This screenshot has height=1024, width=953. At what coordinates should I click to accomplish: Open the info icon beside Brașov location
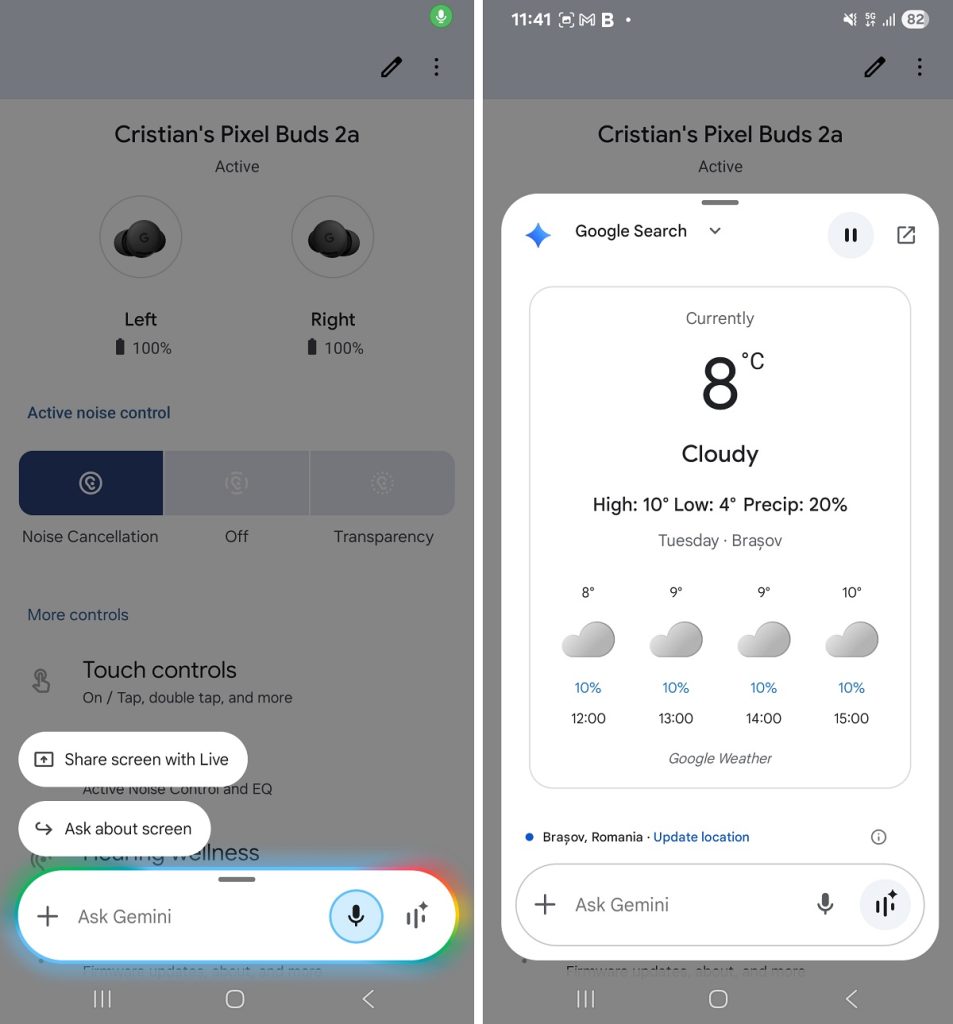click(878, 837)
